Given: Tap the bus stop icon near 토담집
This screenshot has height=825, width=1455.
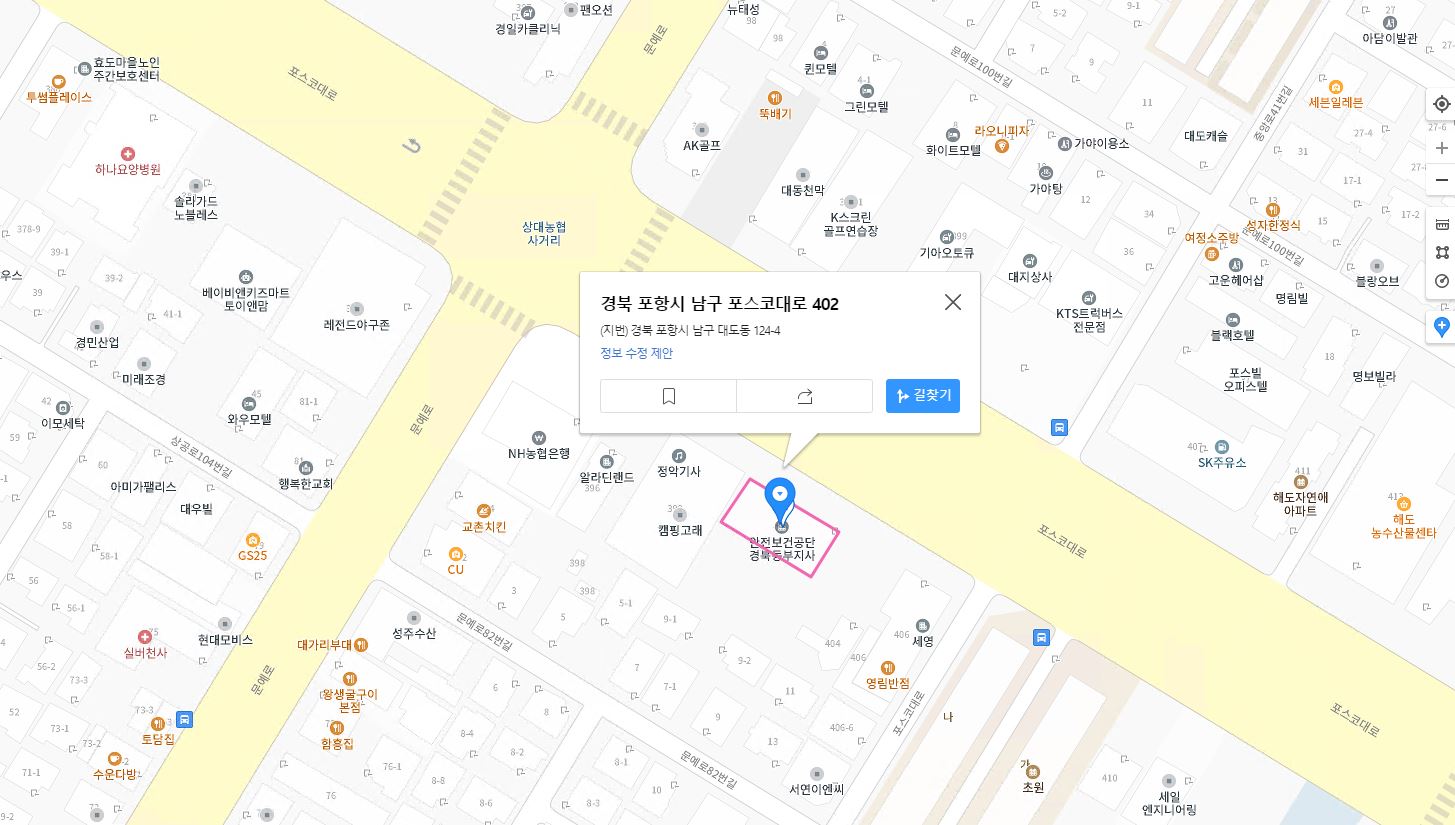Looking at the screenshot, I should [184, 719].
